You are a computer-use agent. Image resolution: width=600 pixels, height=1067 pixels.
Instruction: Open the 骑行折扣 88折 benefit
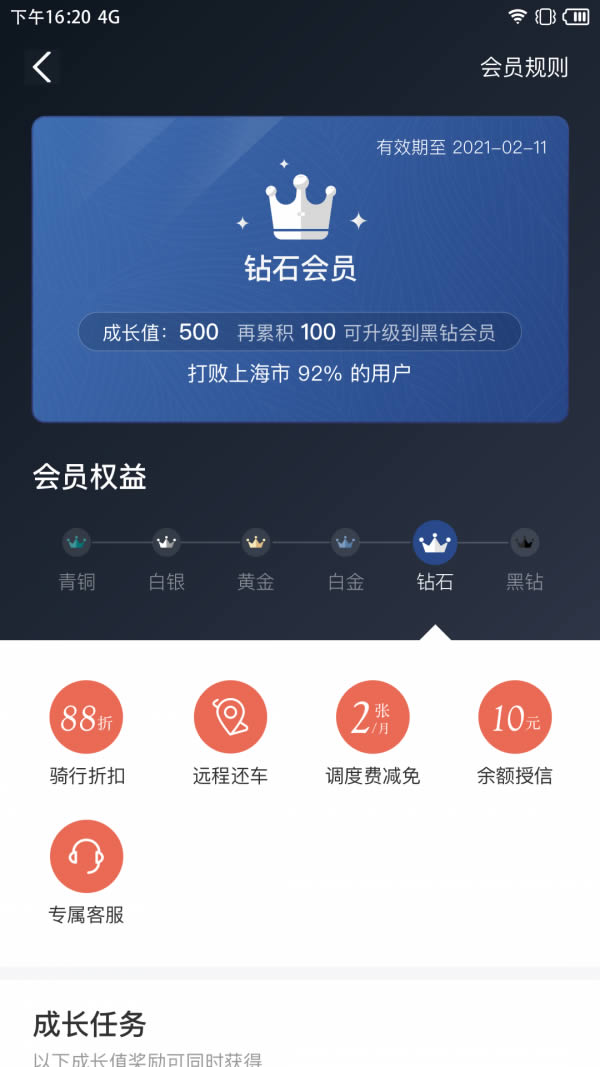(87, 733)
